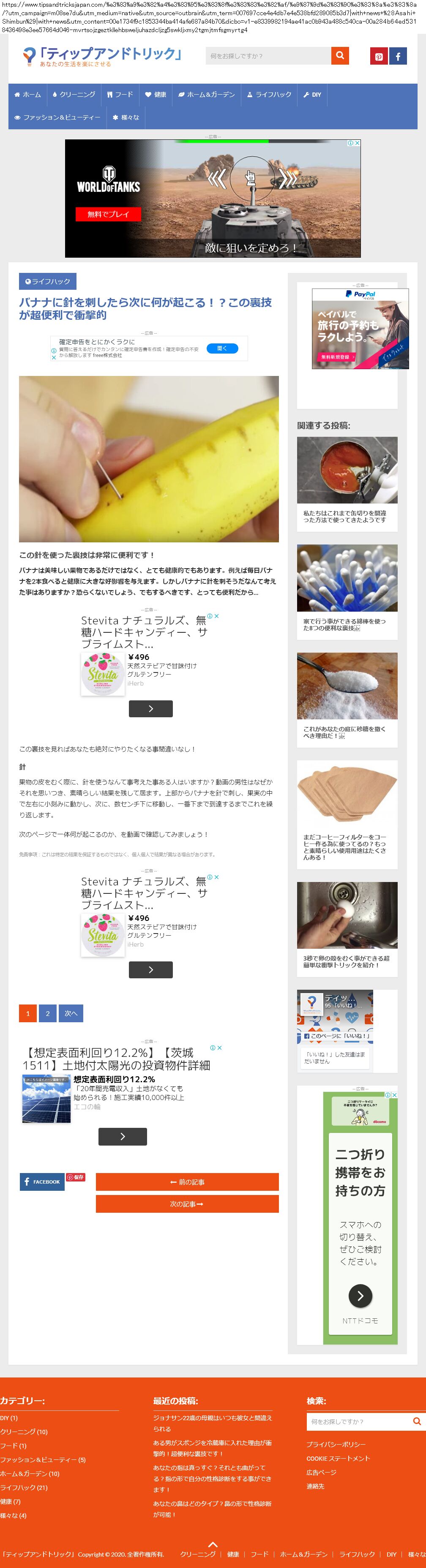Share article with the FACEBOOK button
Viewport: 426px width, 1568px height.
[42, 1181]
